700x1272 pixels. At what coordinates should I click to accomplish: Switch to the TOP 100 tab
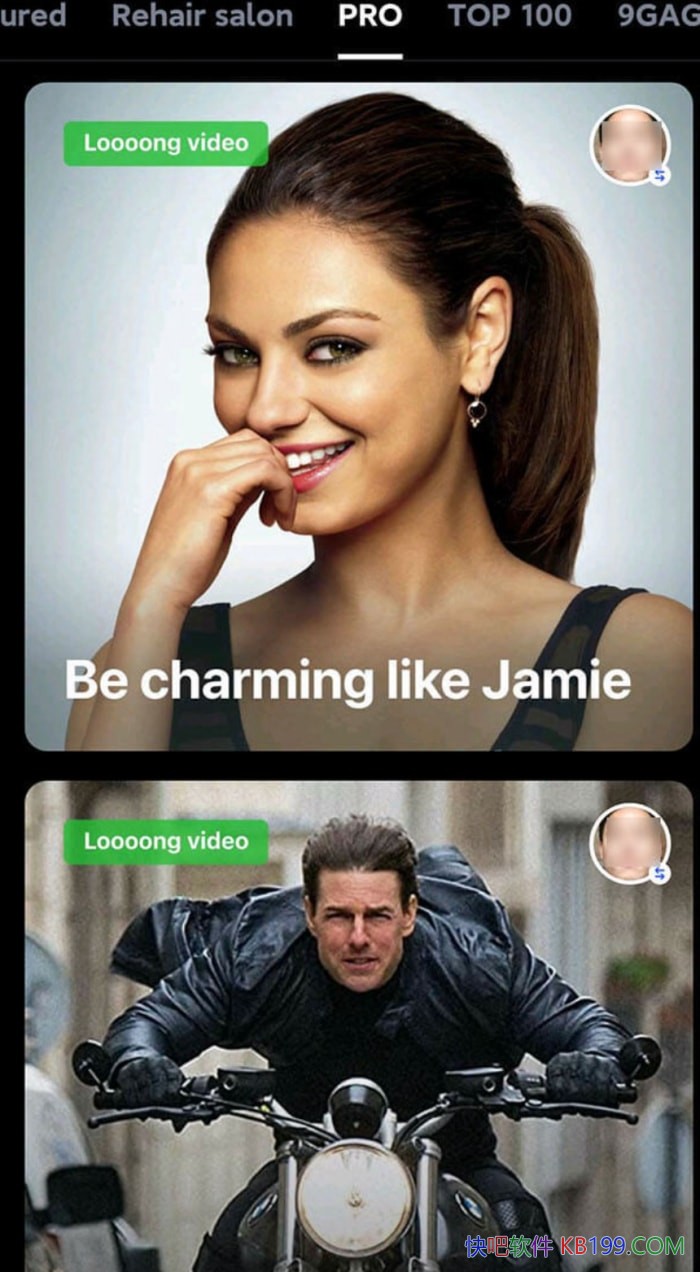click(509, 16)
